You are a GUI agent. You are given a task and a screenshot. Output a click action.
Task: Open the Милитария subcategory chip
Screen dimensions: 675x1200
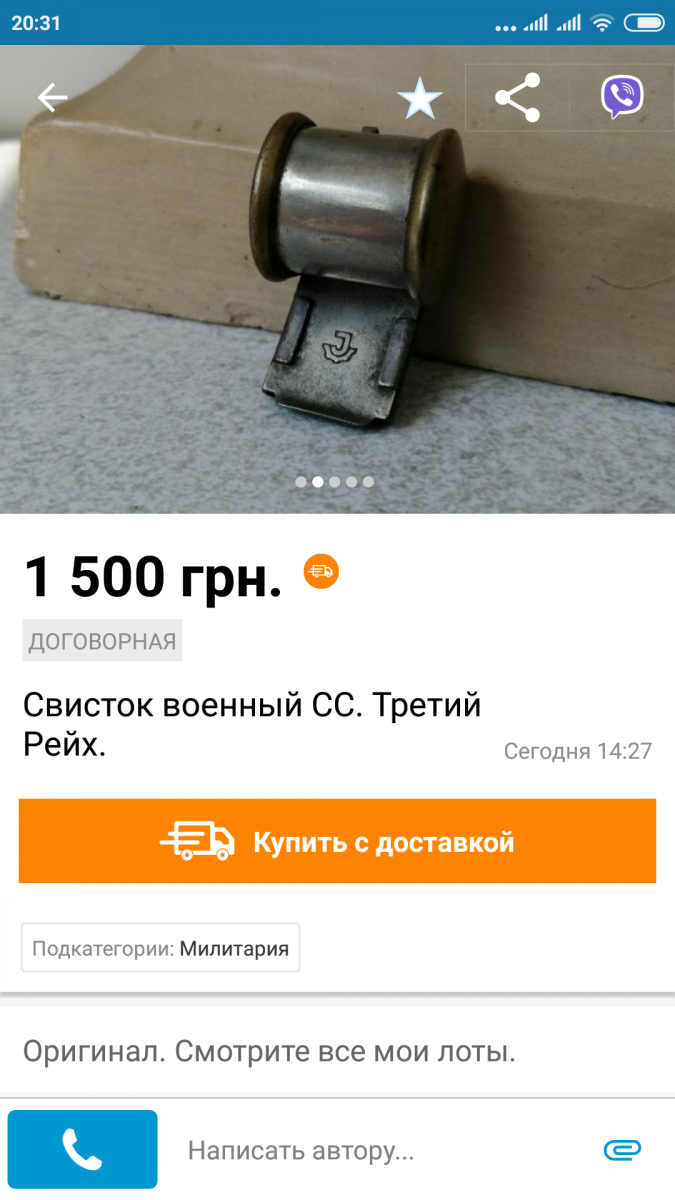160,948
